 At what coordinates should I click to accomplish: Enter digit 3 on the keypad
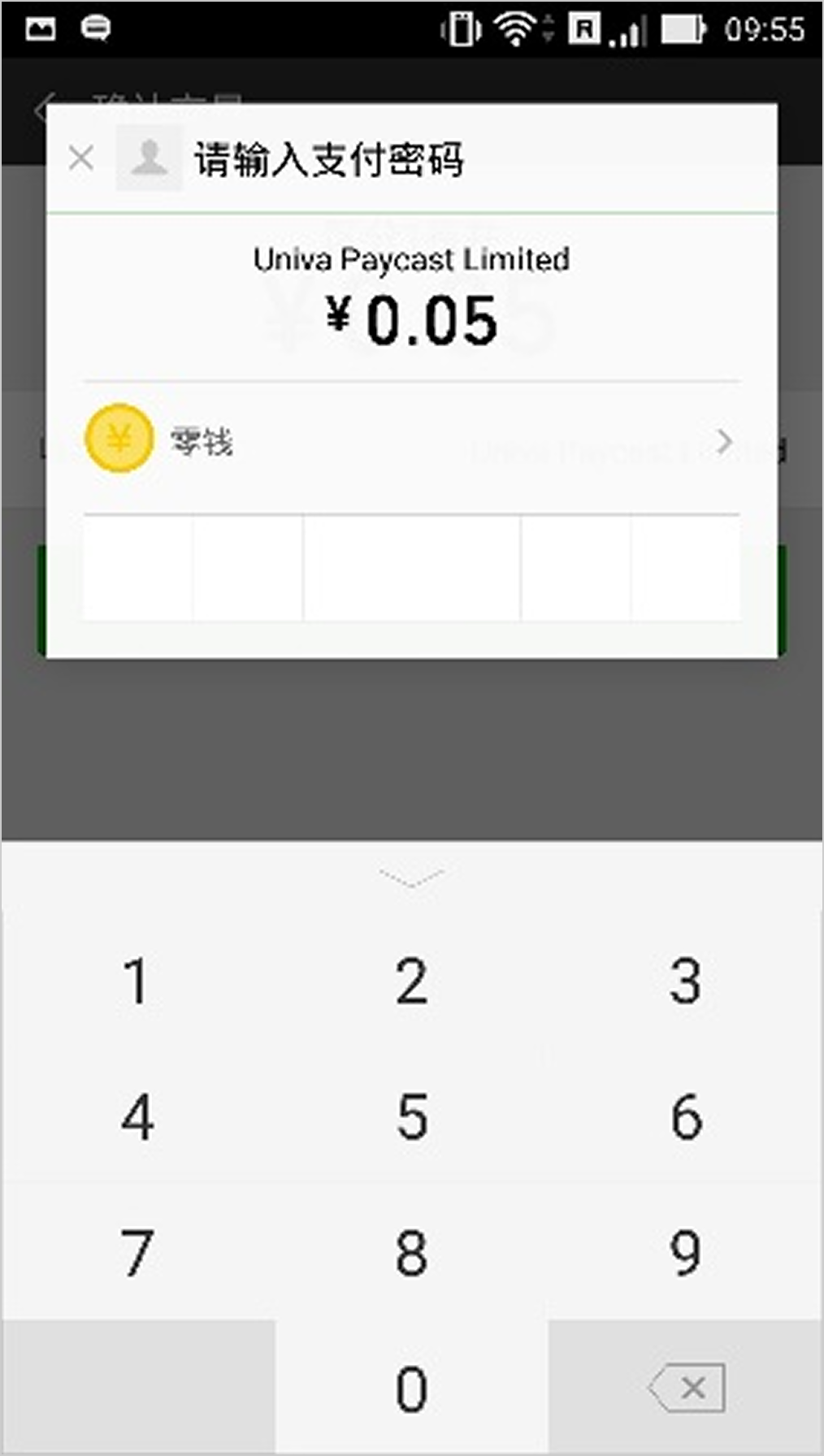(x=686, y=981)
